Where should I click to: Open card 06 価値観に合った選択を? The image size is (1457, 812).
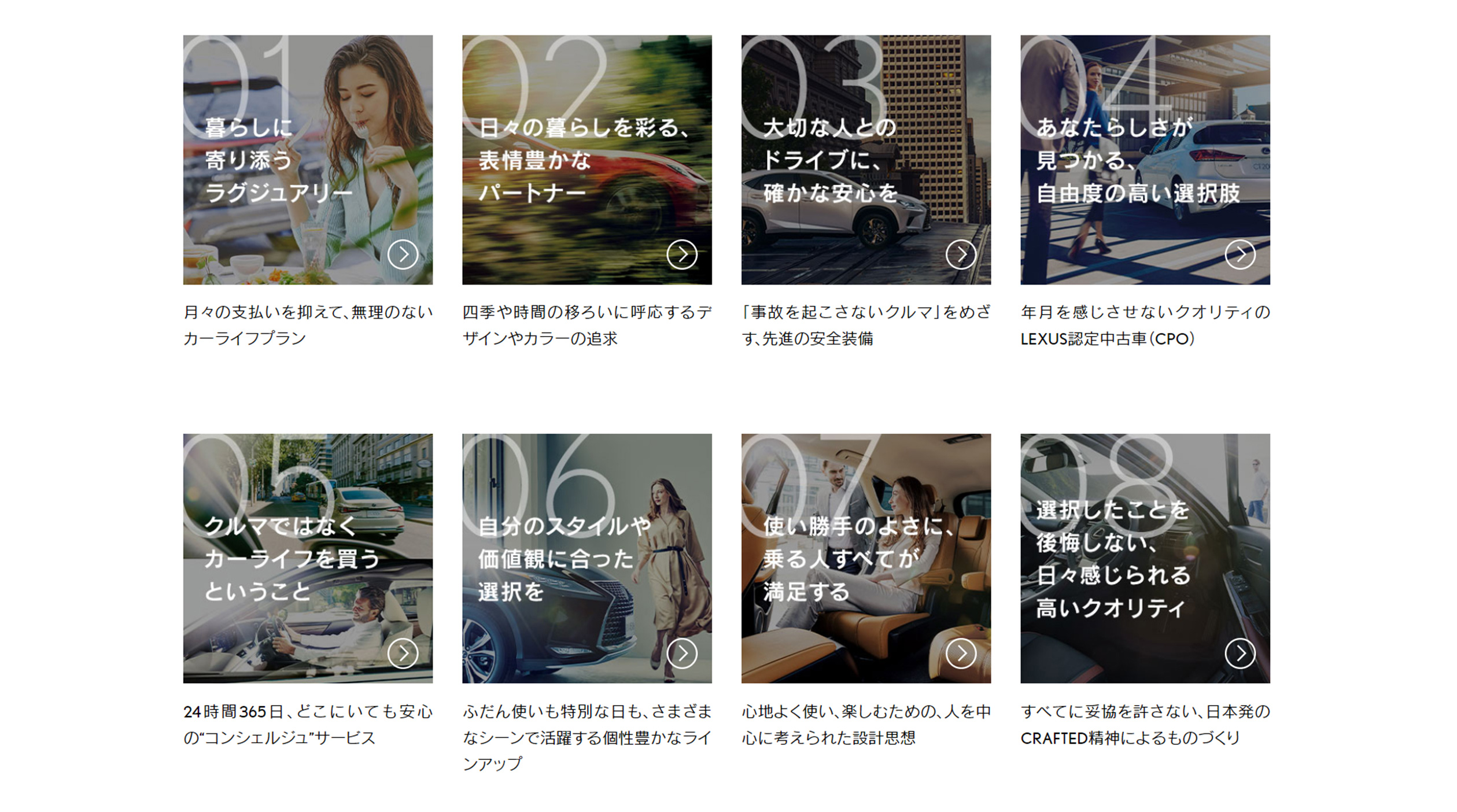coord(587,558)
